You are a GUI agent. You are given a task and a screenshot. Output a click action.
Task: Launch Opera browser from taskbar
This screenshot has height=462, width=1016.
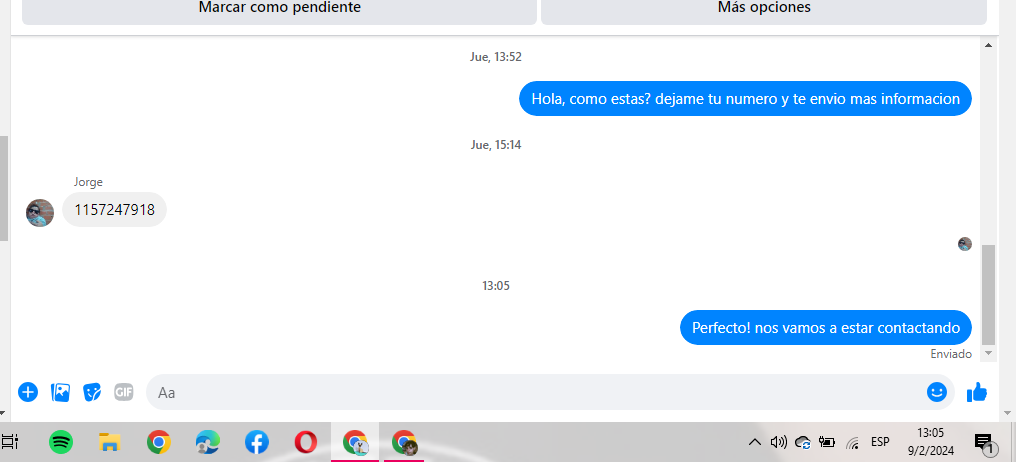pos(306,442)
